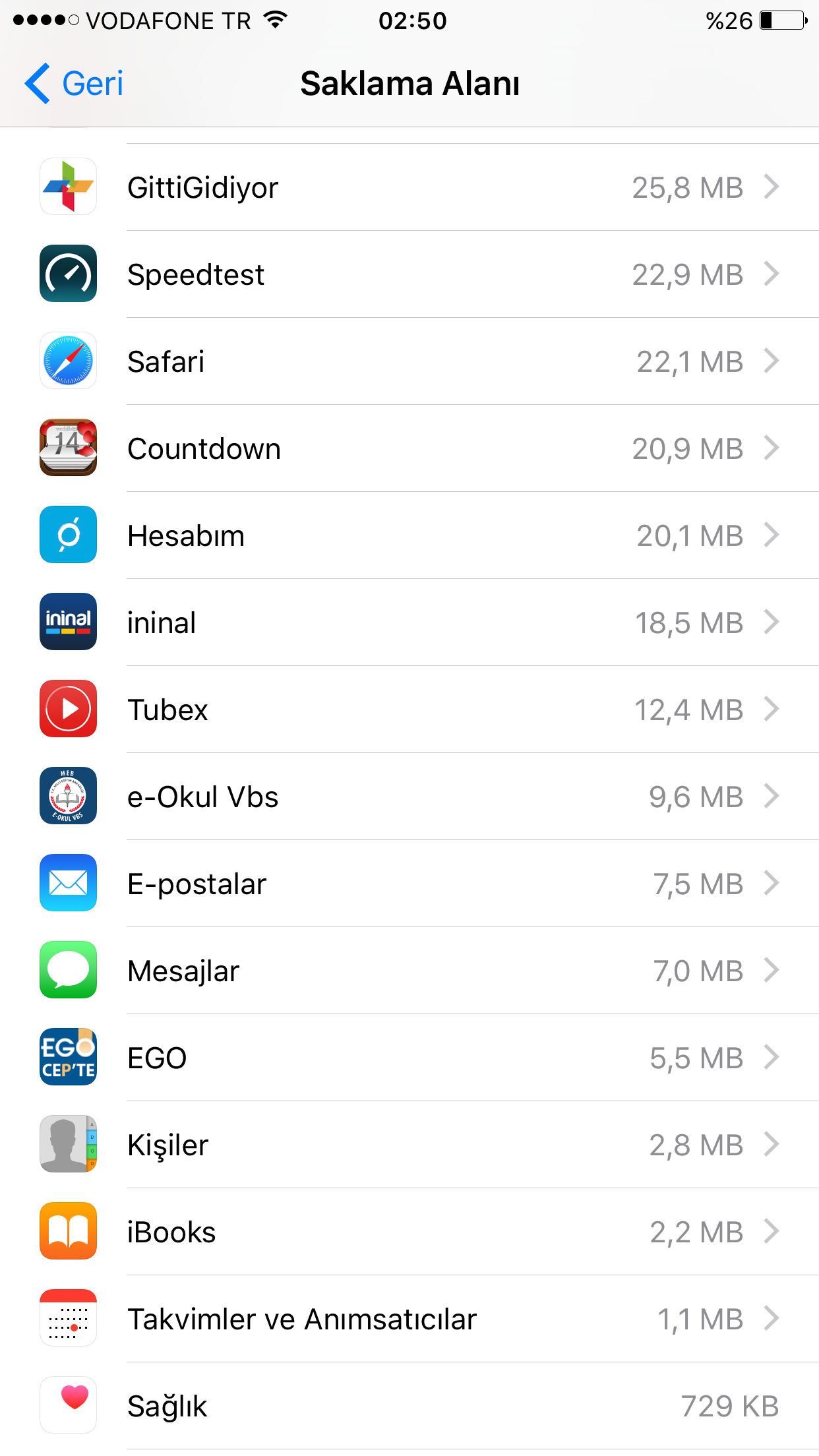
Task: Open the Countdown app storage entry
Action: tap(409, 448)
